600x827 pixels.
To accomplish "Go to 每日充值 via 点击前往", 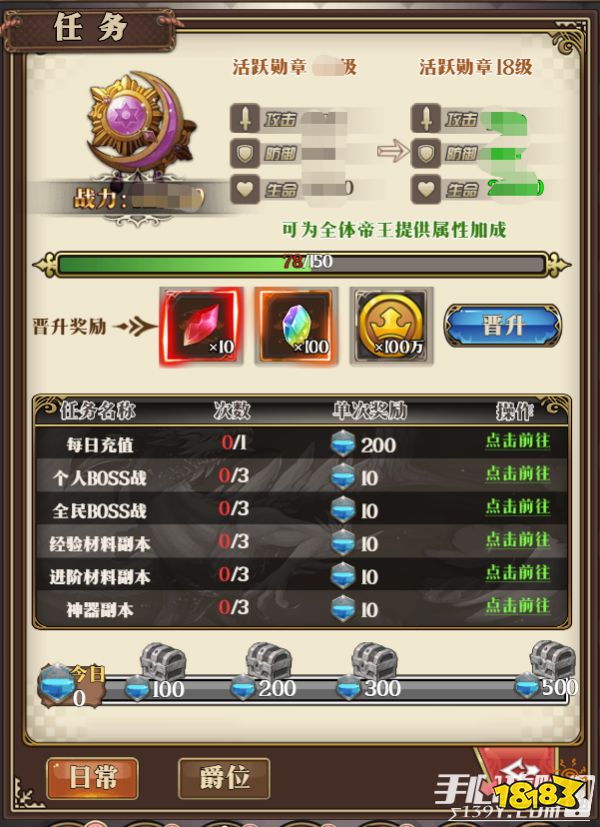I will pos(517,441).
